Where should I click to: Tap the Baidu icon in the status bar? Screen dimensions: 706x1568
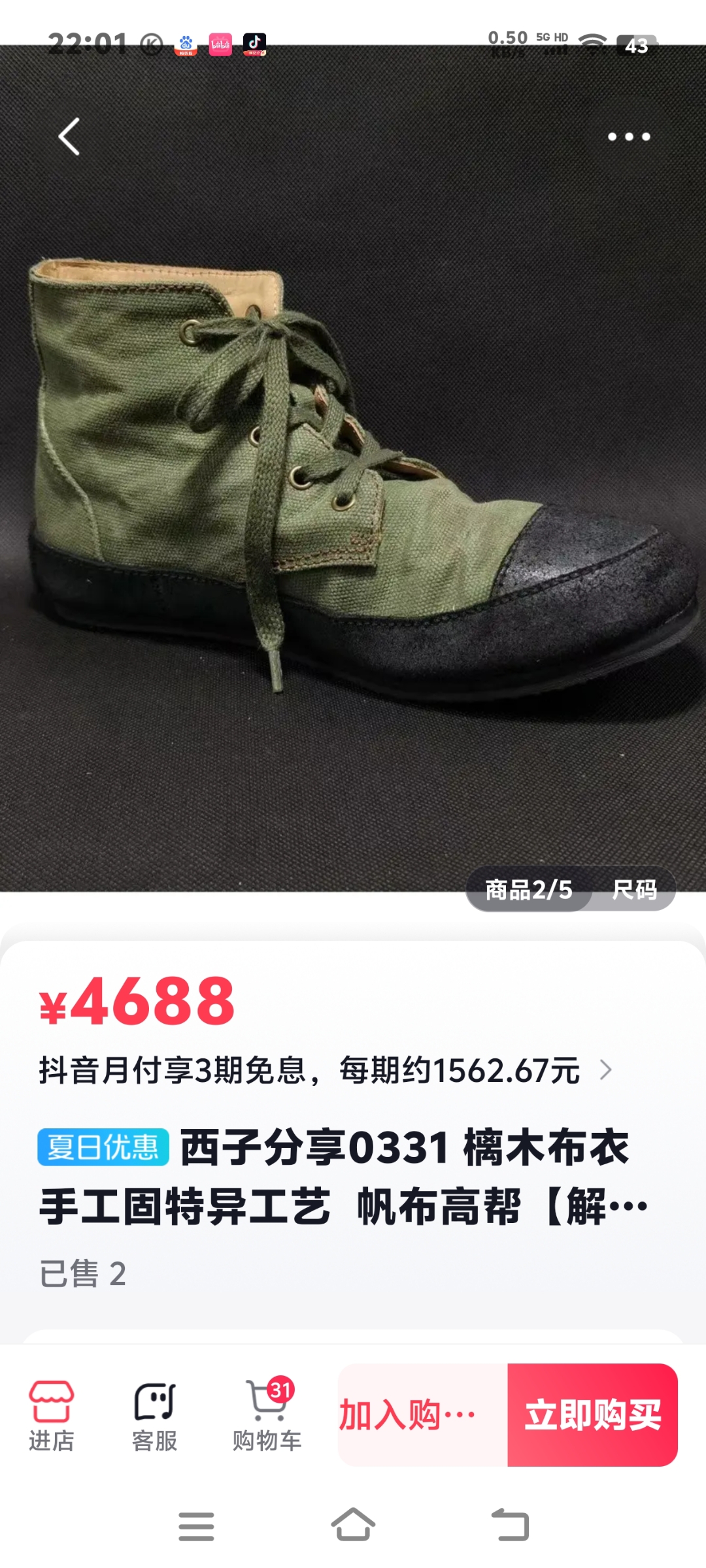[184, 44]
